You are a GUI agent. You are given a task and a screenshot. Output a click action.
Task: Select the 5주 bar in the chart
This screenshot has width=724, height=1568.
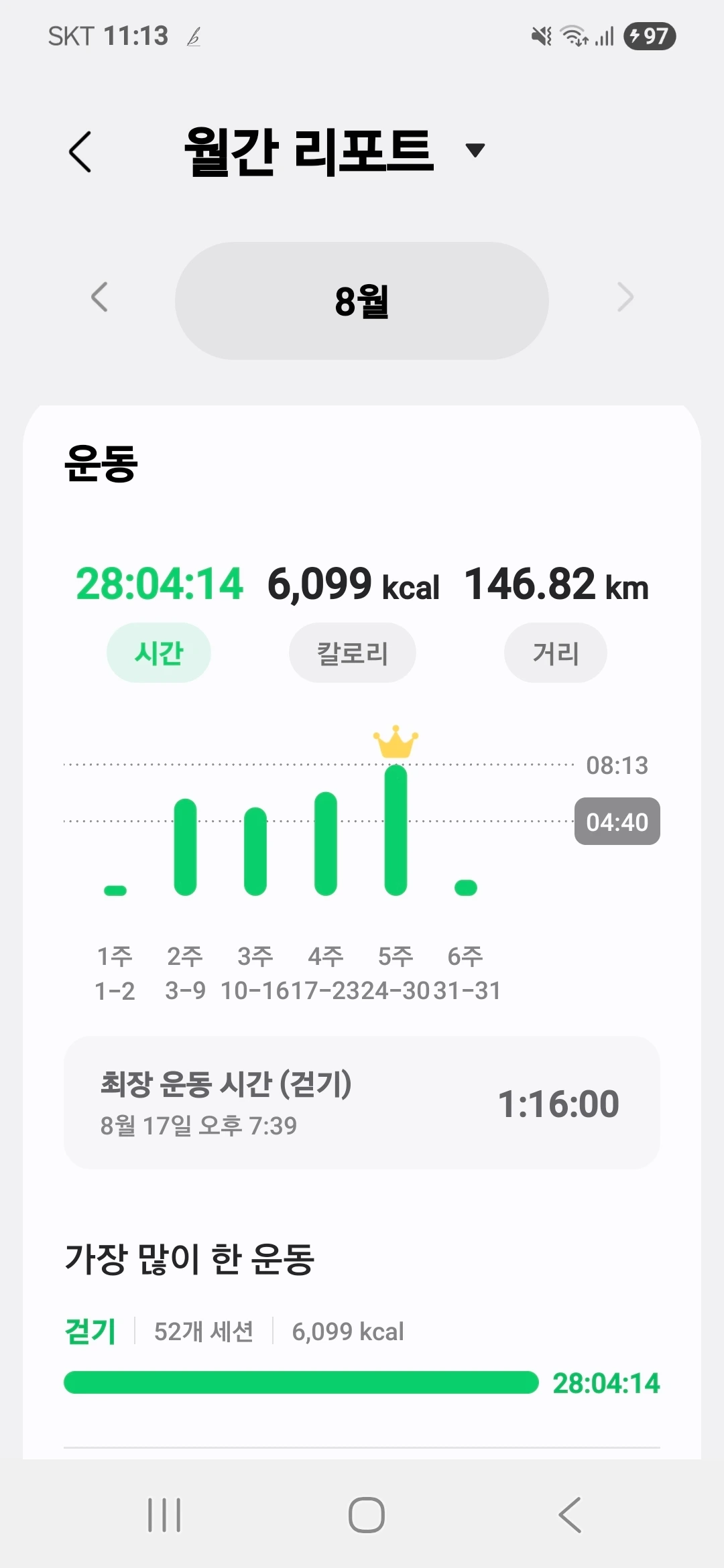396,830
